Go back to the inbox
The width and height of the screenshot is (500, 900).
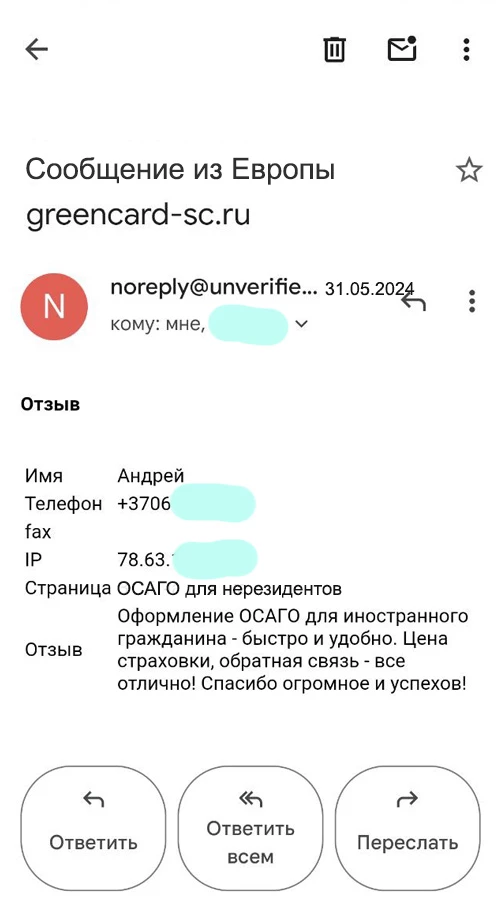pos(37,50)
